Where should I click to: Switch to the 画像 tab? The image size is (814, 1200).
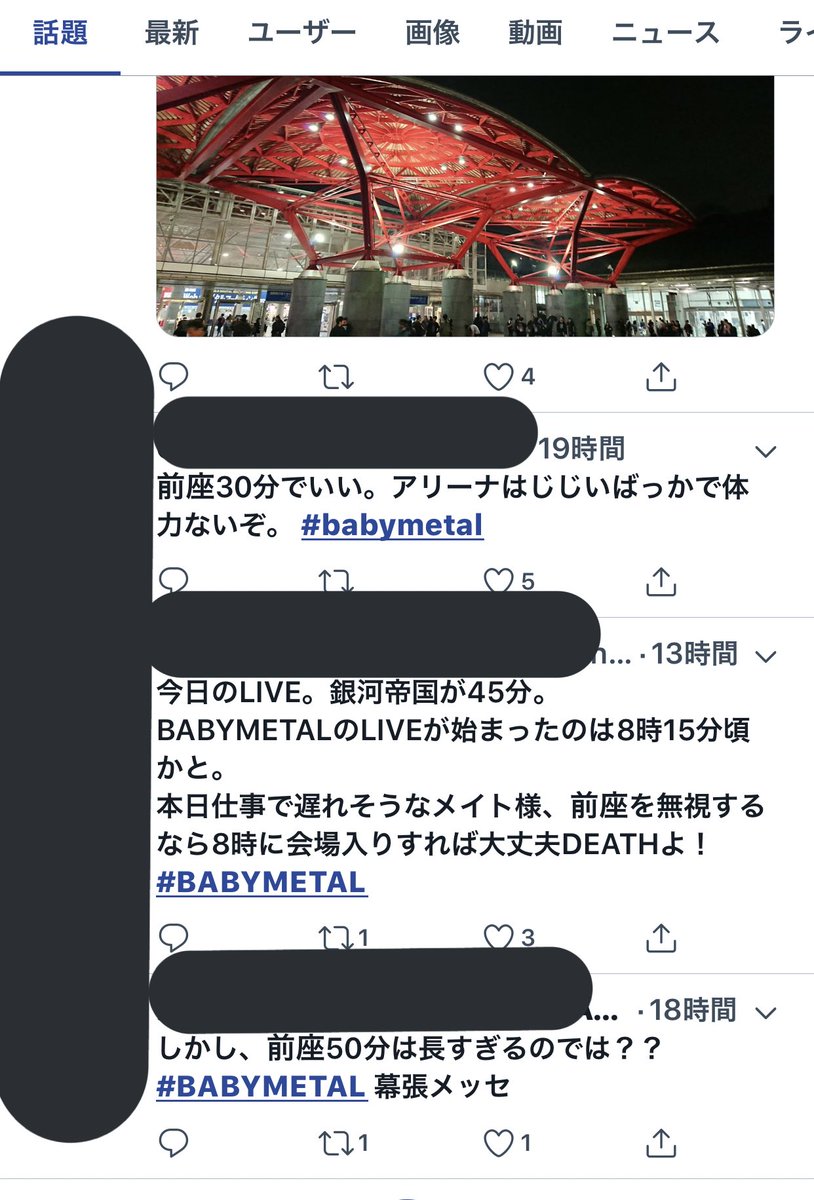432,33
